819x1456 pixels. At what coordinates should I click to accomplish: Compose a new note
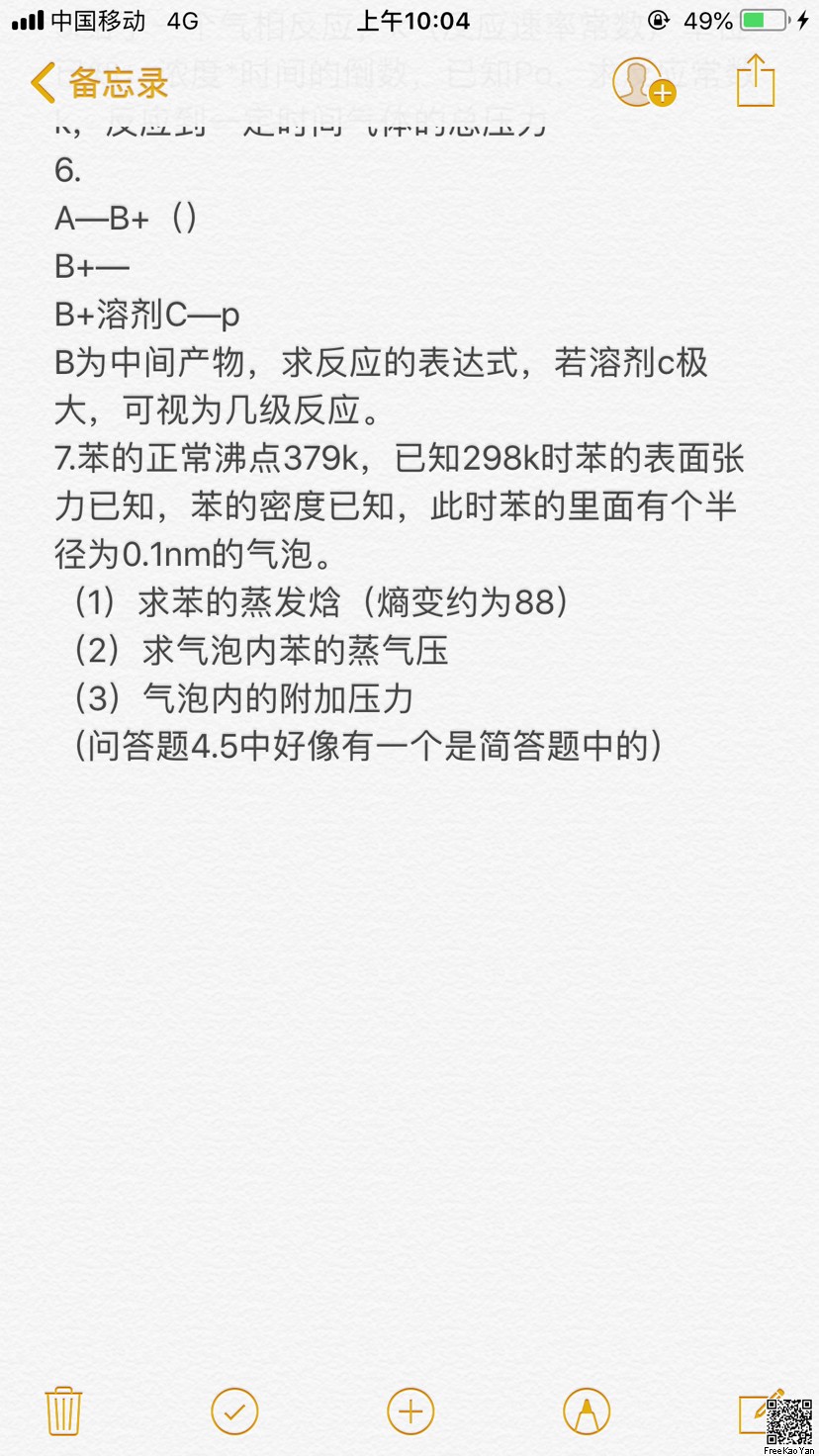click(758, 1411)
